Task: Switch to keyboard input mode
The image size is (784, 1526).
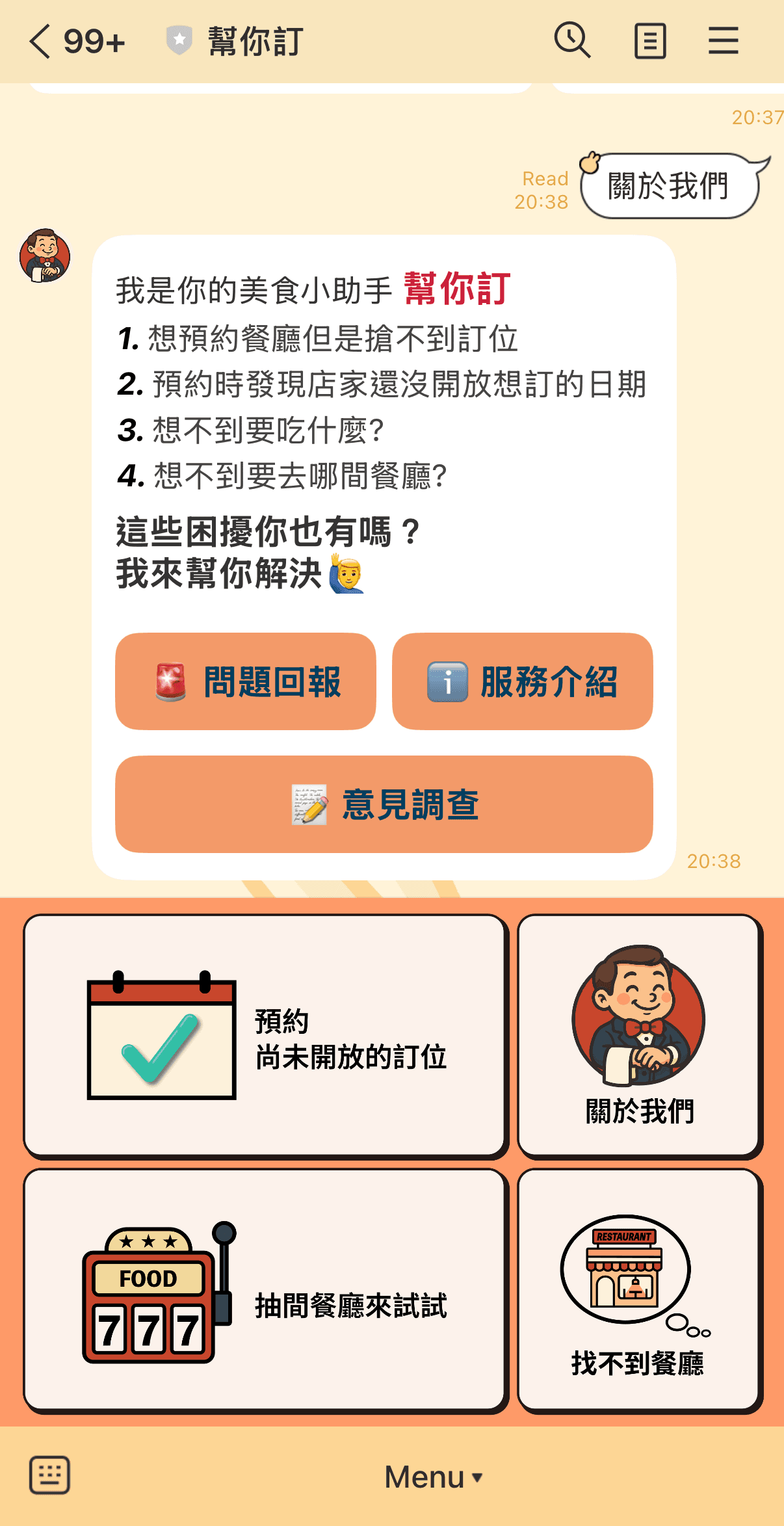Action: [x=49, y=1475]
